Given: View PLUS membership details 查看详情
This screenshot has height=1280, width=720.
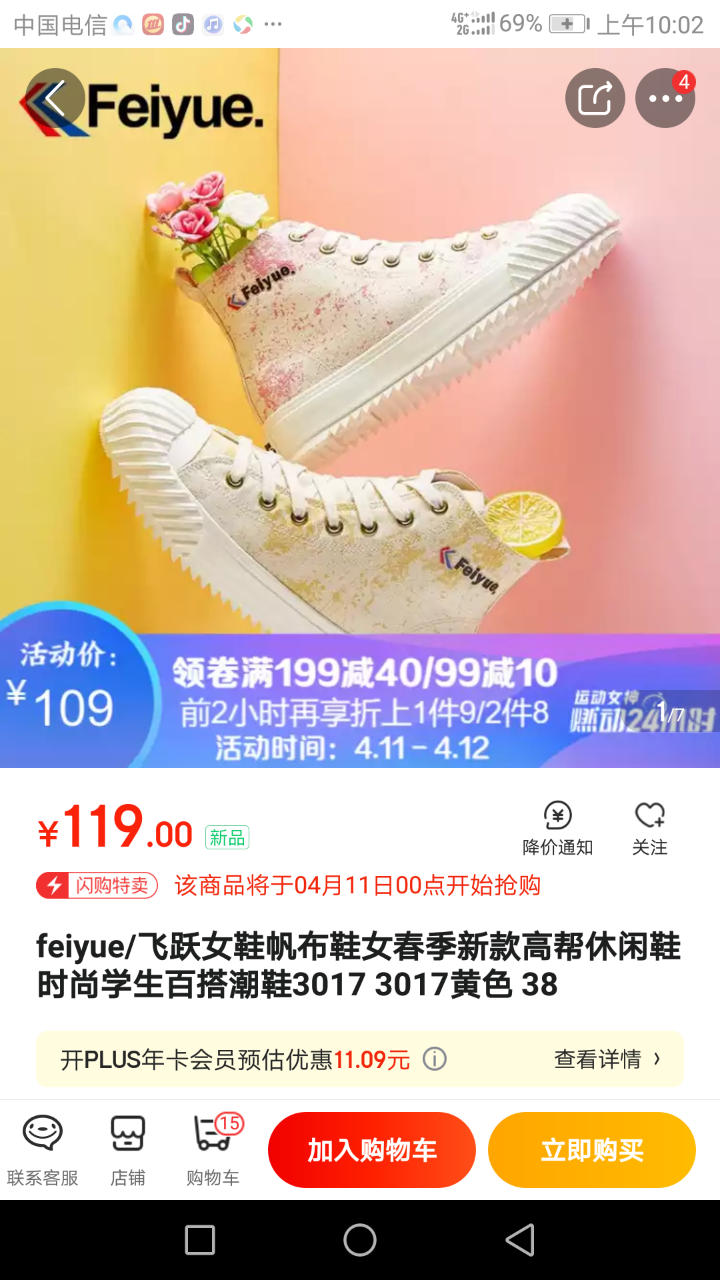Looking at the screenshot, I should point(606,1059).
